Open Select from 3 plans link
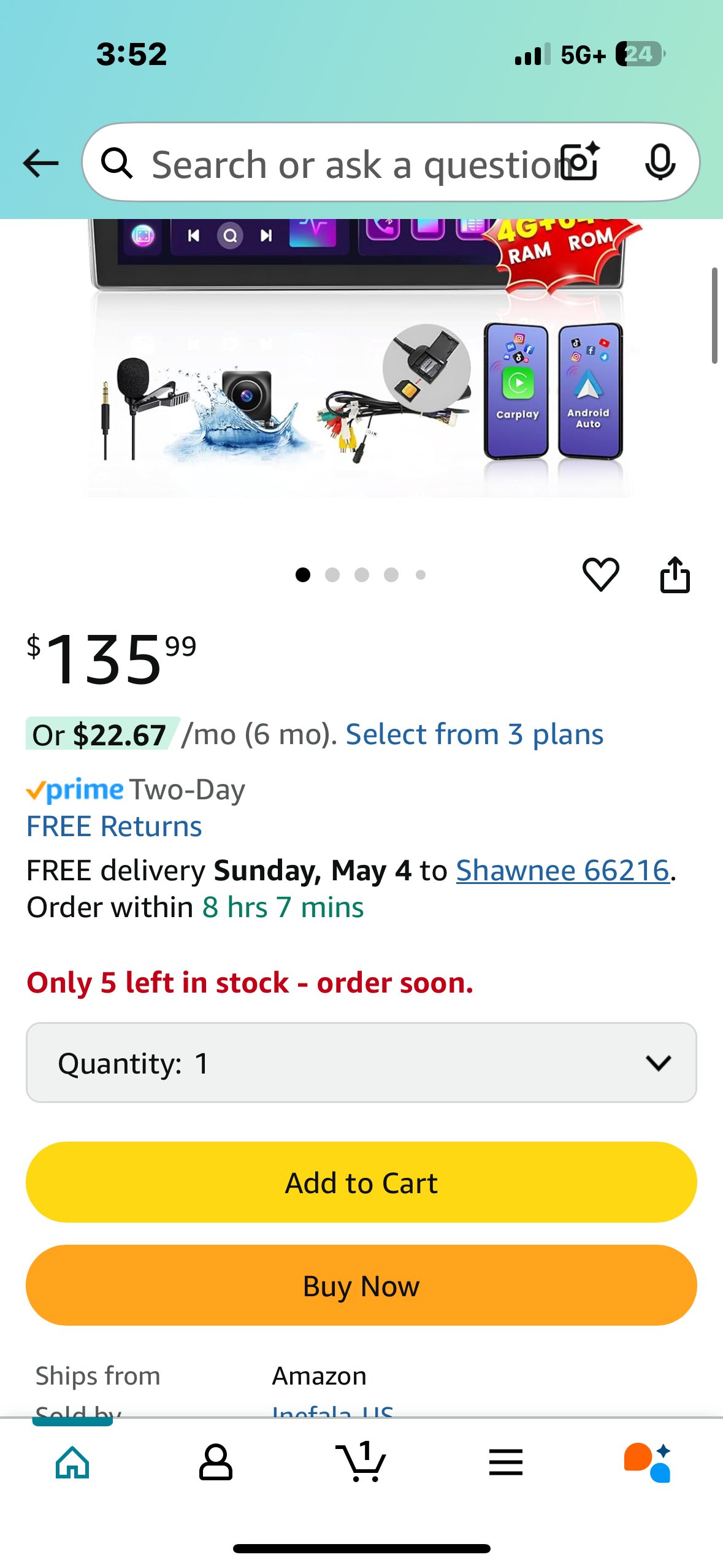723x1568 pixels. (x=474, y=734)
